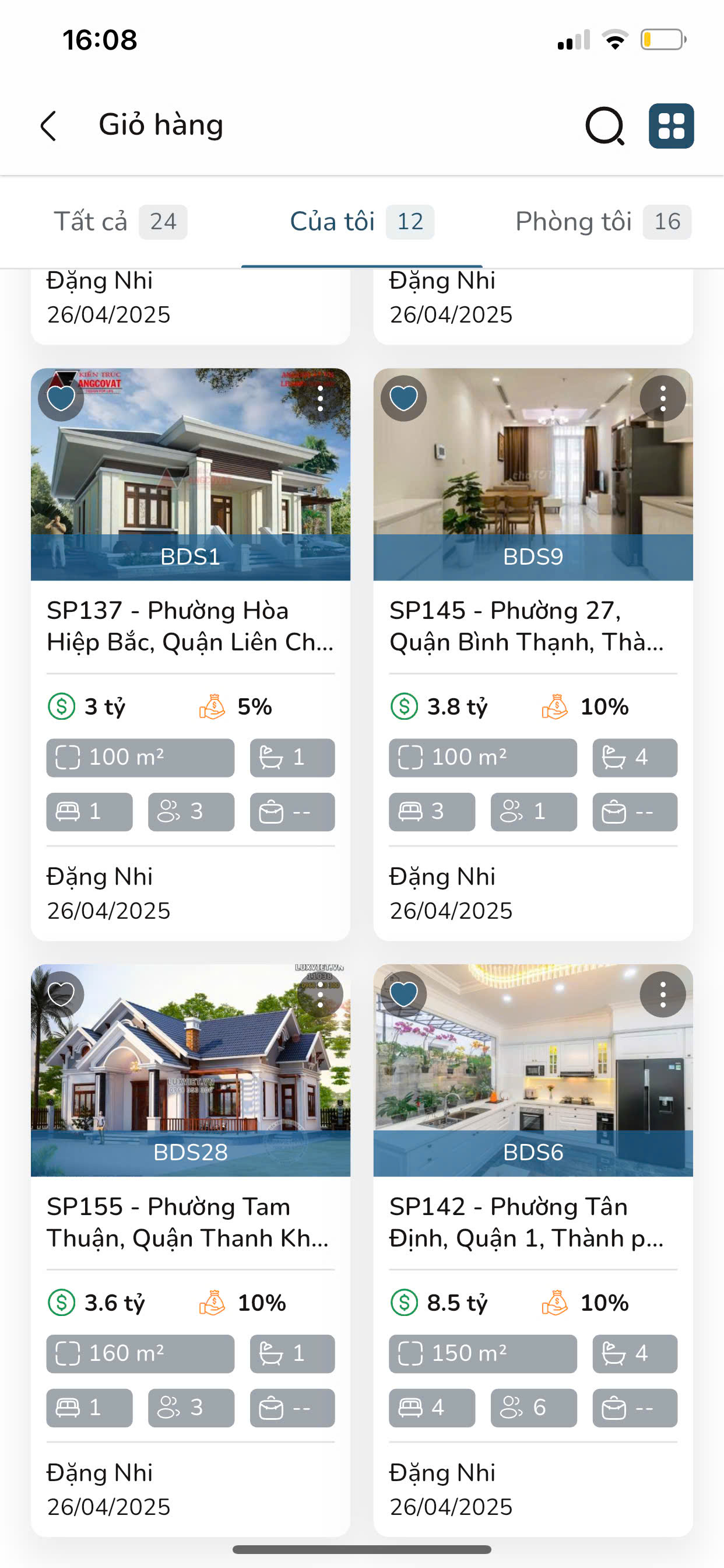Favorite the BDS28 listing

click(x=61, y=995)
